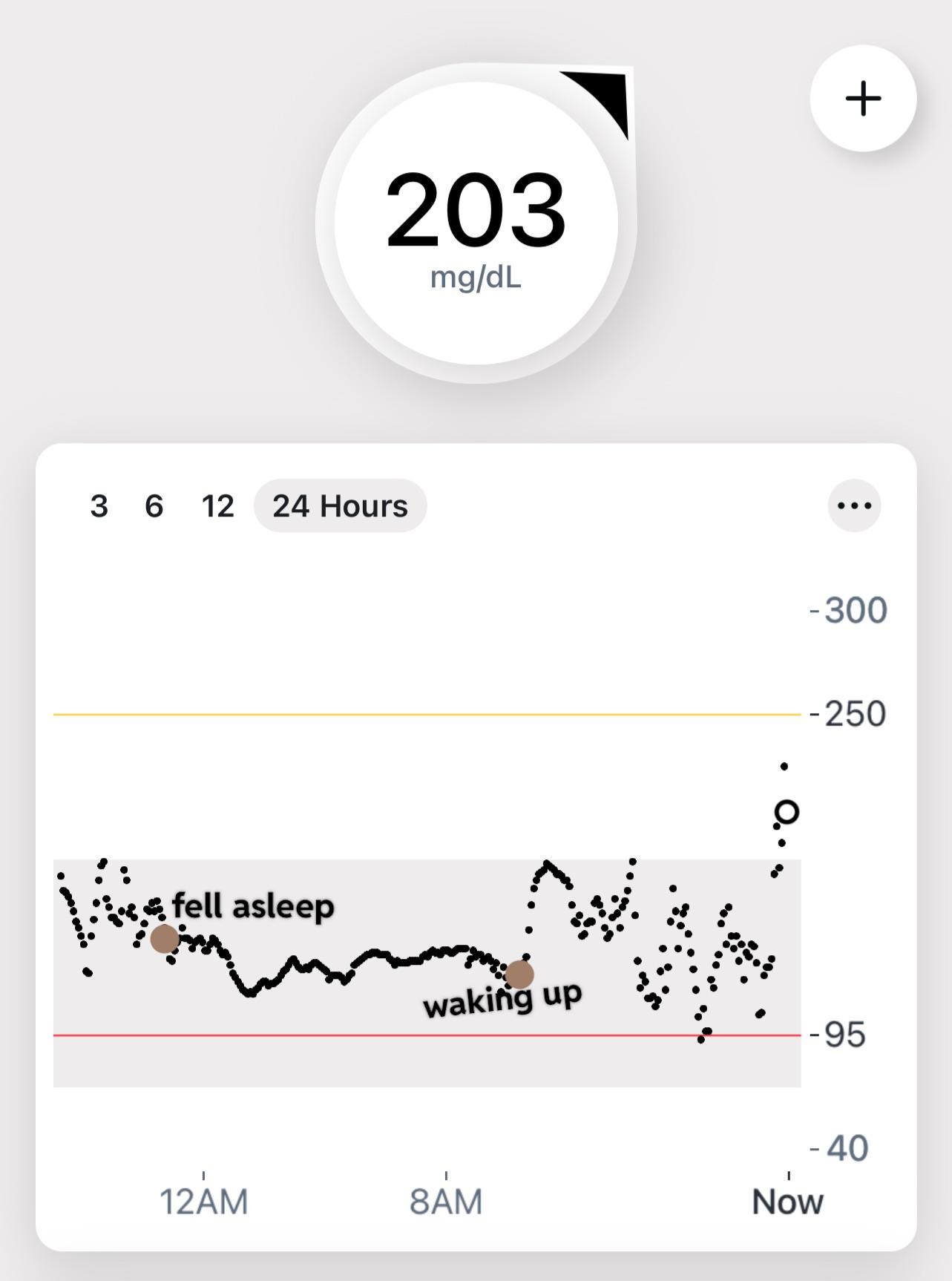Switch to the 6 hour view
This screenshot has height=1281, width=952.
(154, 505)
